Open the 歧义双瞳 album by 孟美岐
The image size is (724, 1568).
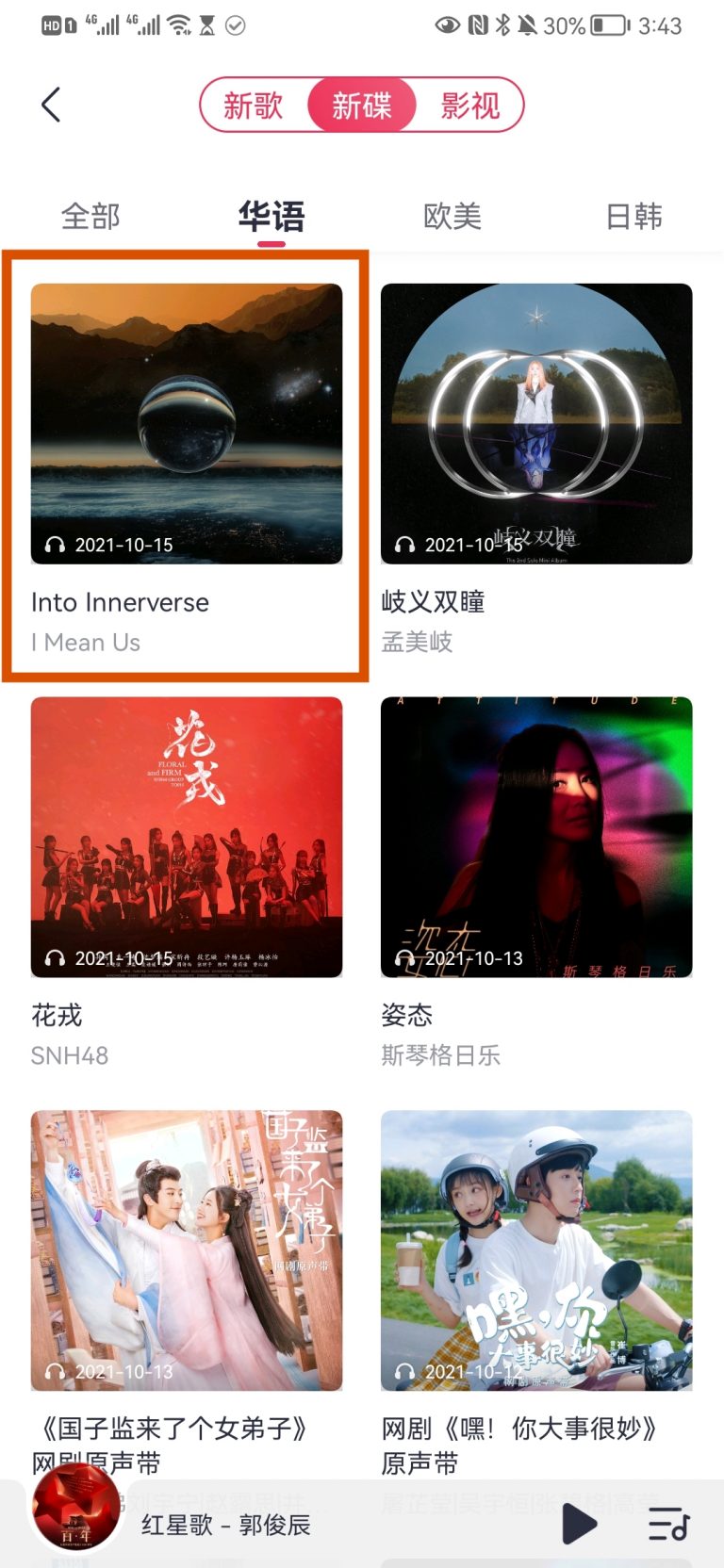pos(536,424)
